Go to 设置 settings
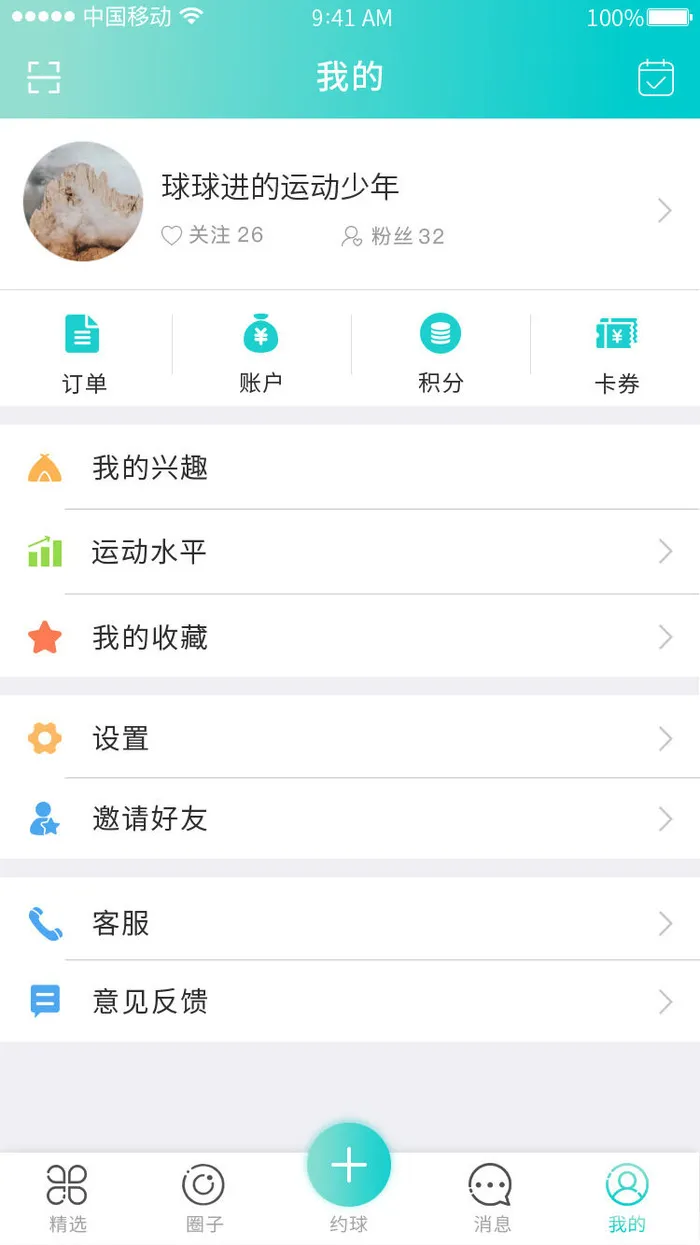This screenshot has height=1245, width=700. 350,739
